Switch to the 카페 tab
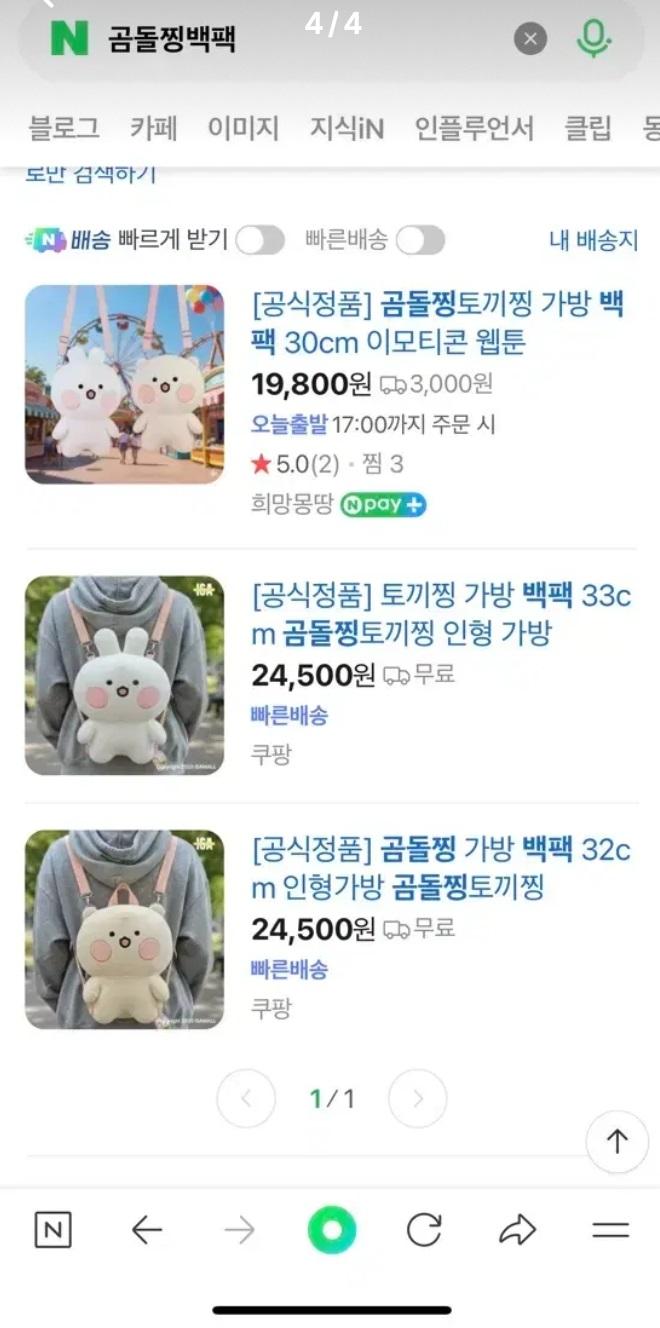 [153, 128]
